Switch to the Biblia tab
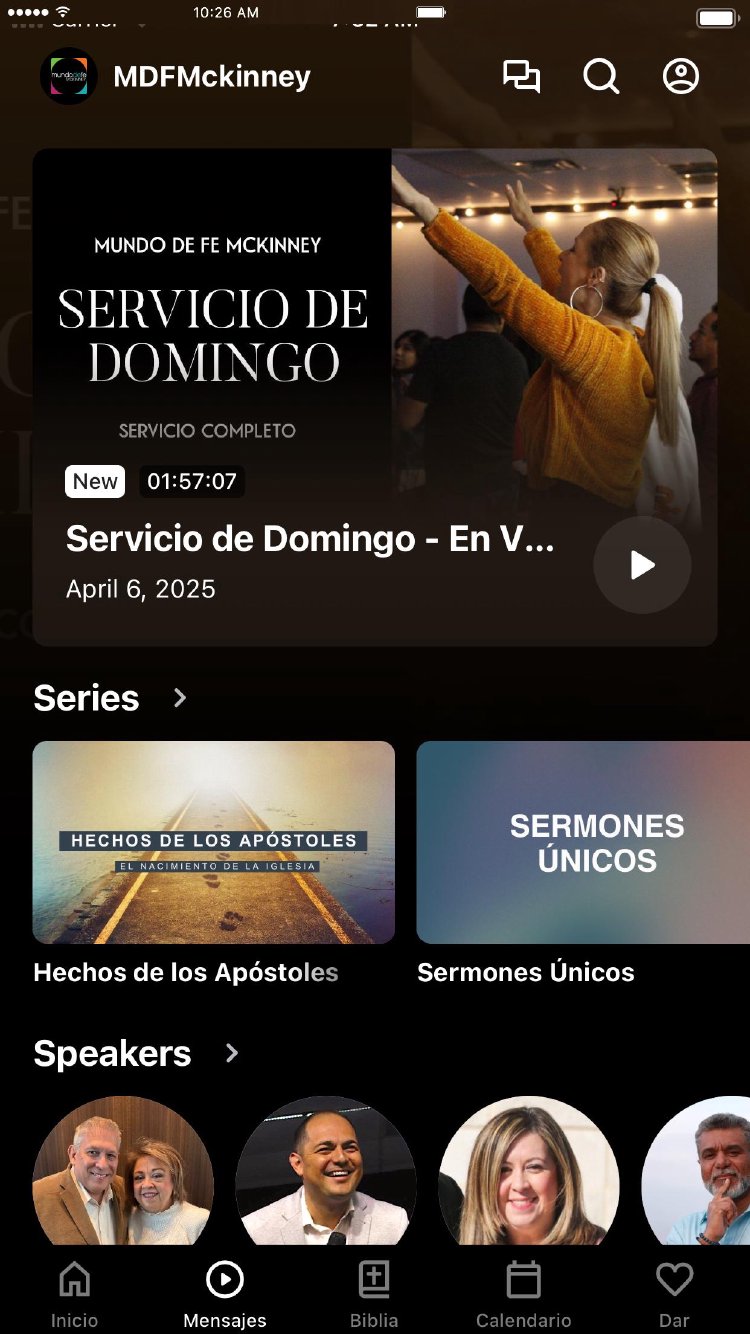 (374, 1294)
